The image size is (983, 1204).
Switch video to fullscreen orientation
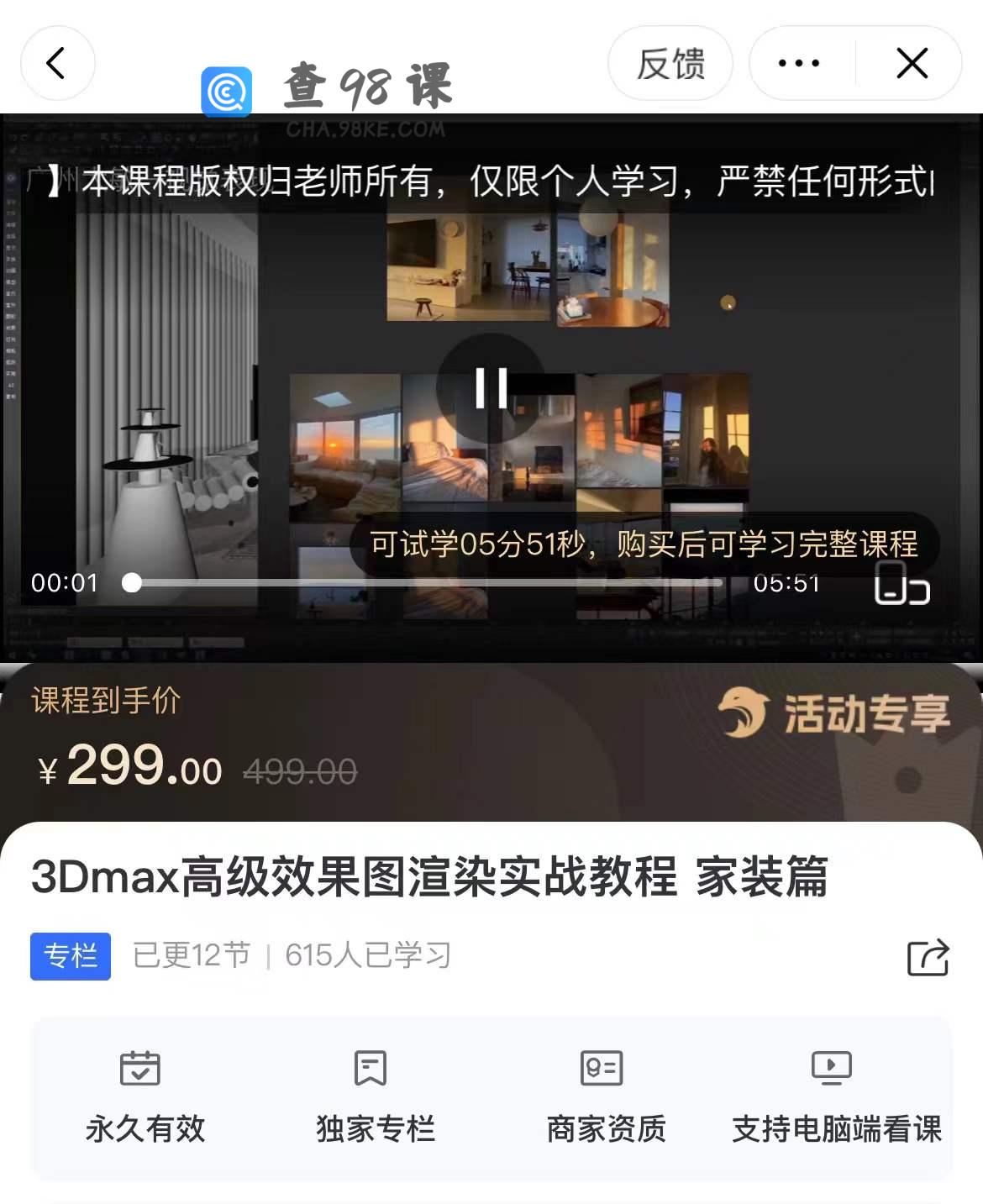tap(902, 583)
